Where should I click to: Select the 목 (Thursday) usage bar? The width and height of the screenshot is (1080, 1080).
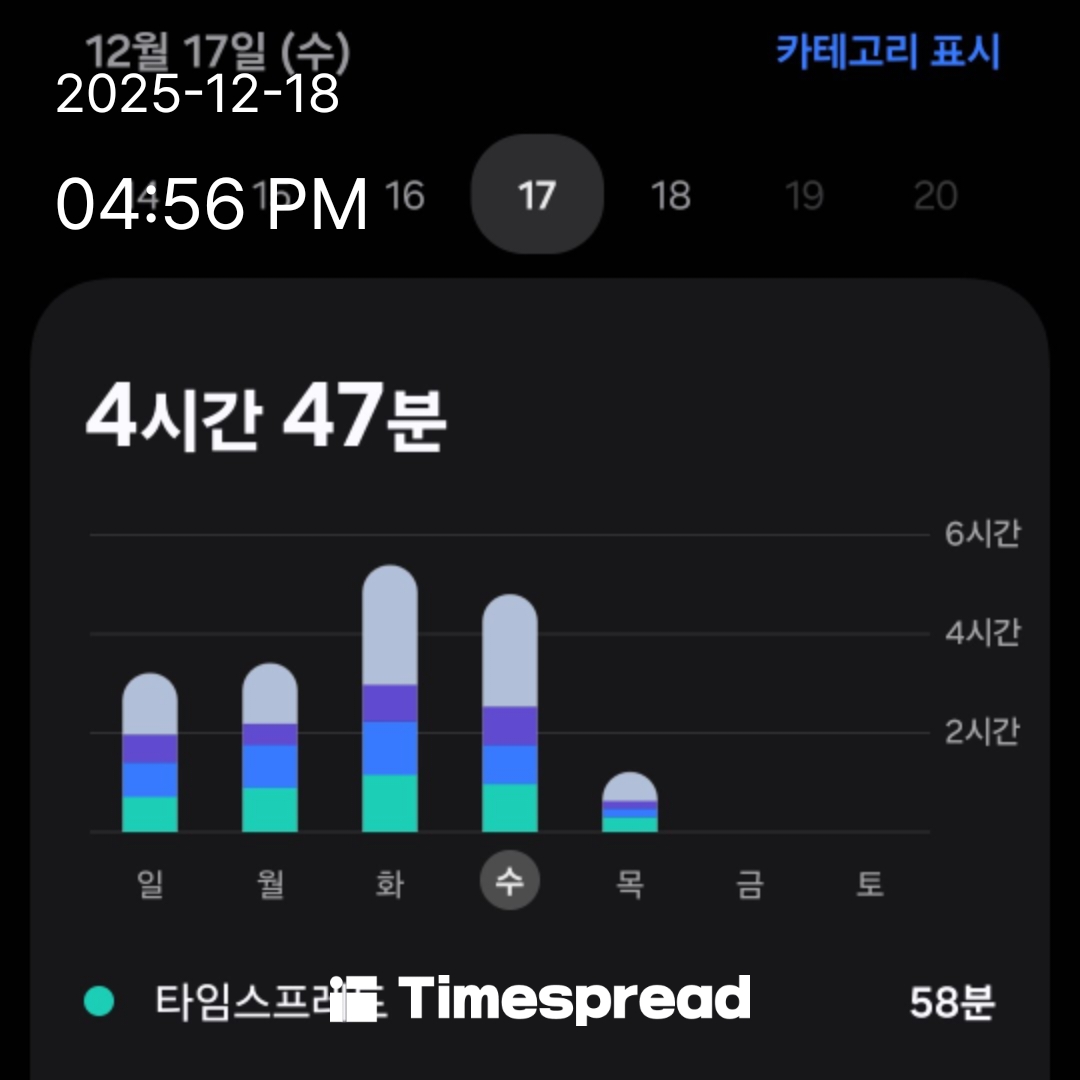pos(630,802)
